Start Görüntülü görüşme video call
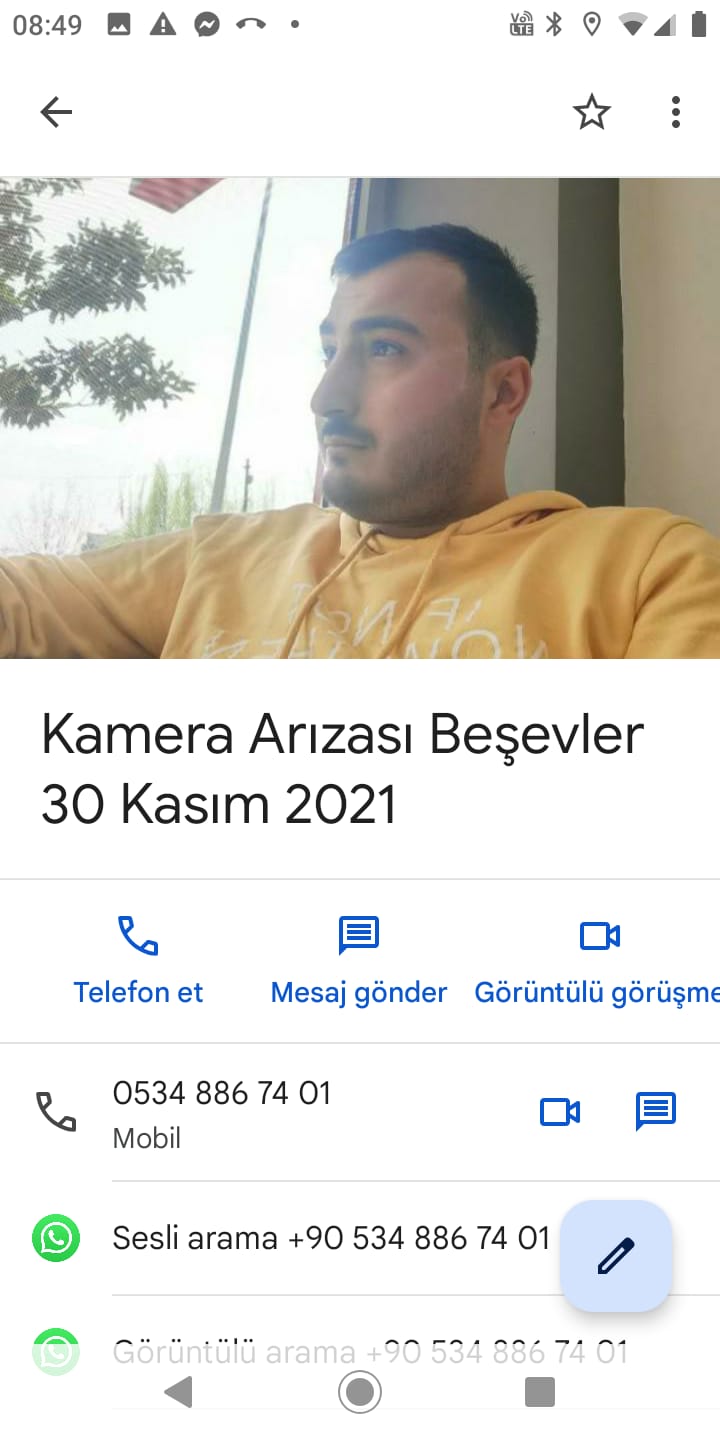Viewport: 720px width, 1440px height. pyautogui.click(x=600, y=960)
